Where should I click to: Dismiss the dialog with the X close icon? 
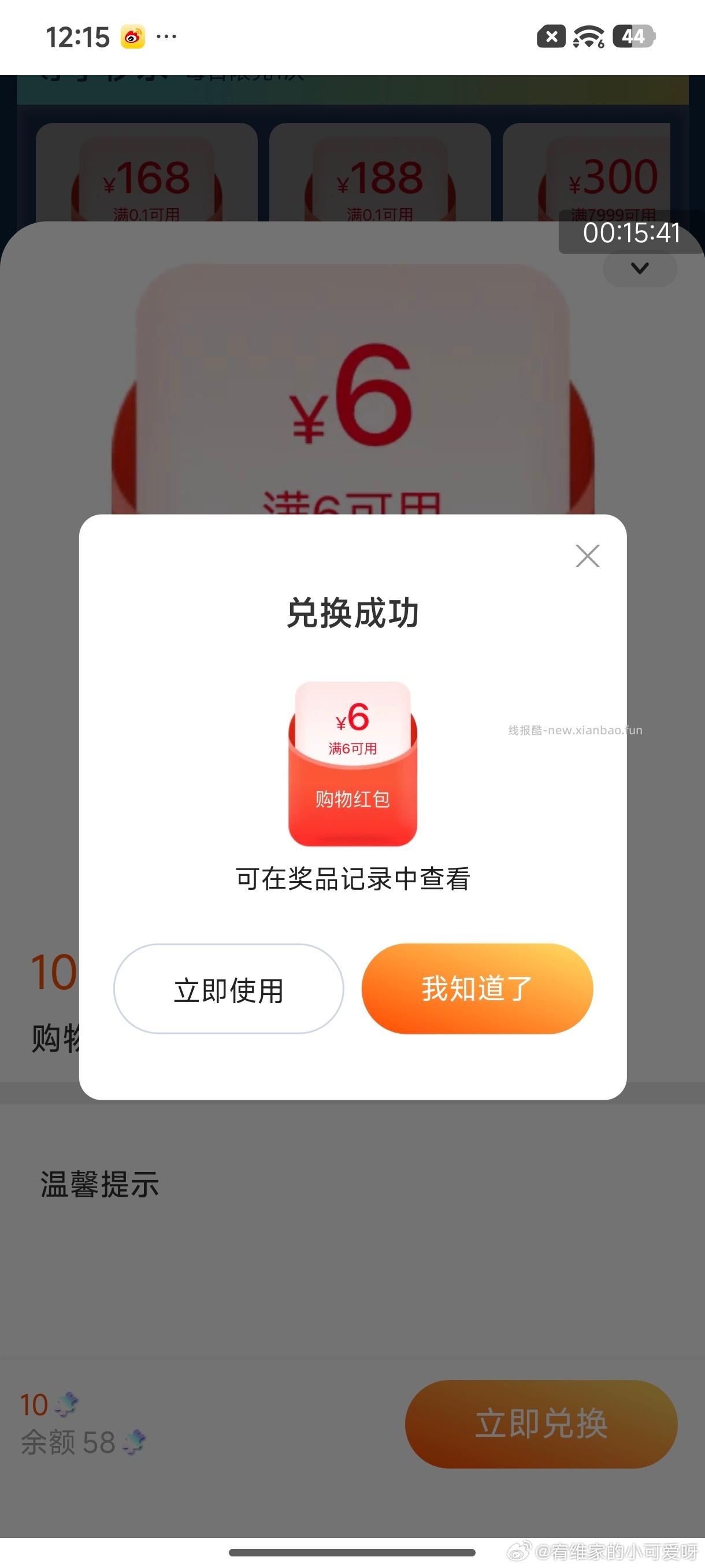[587, 556]
